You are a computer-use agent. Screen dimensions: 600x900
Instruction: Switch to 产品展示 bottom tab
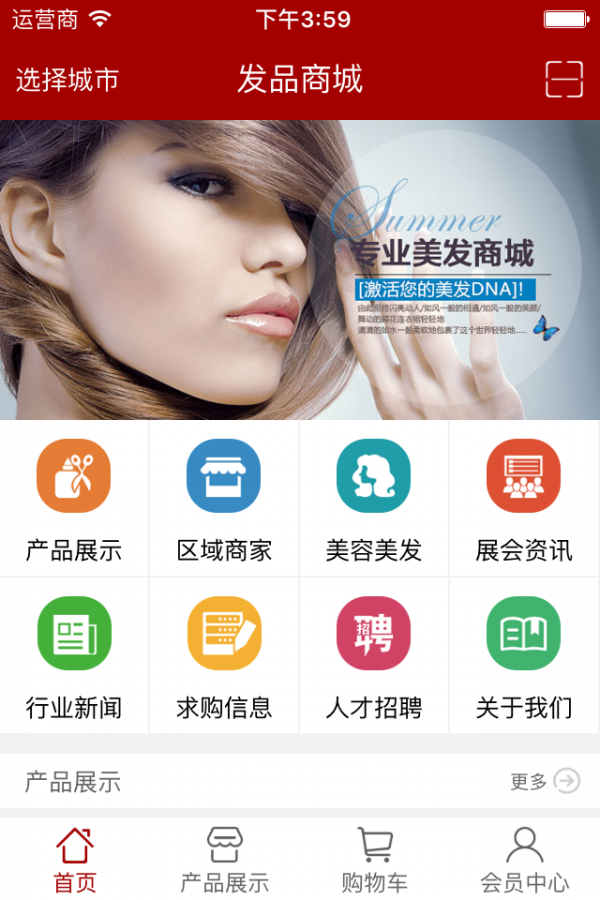tap(225, 860)
